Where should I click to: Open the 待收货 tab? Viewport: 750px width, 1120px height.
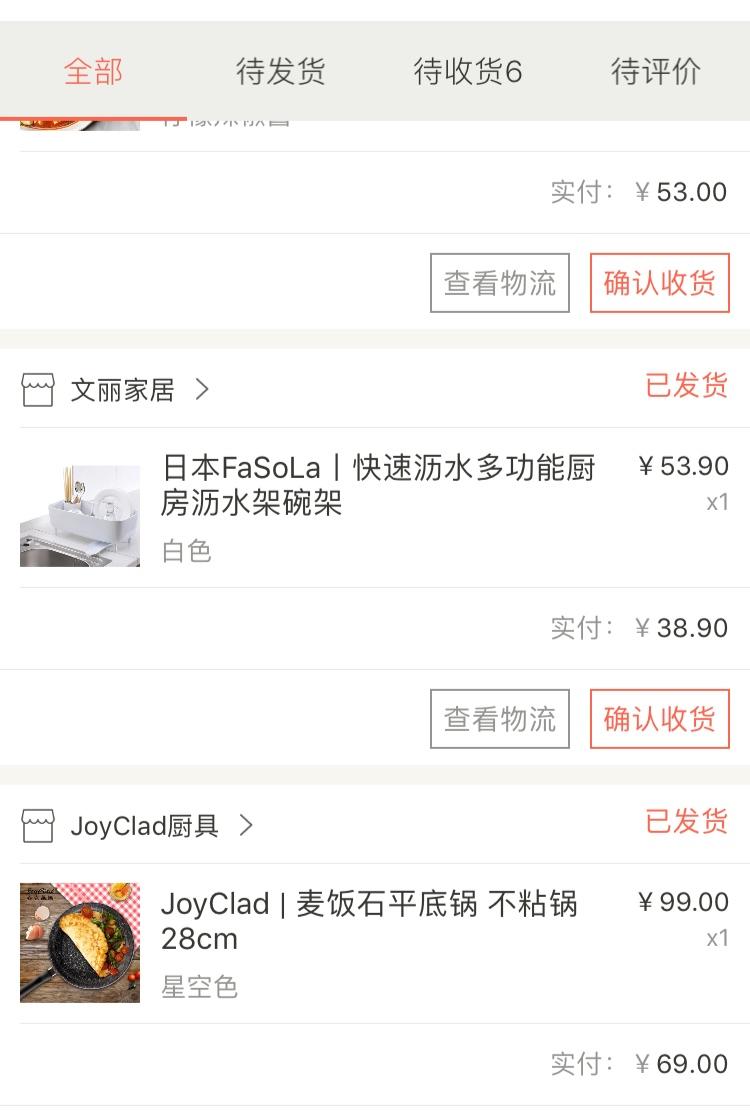[x=467, y=72]
